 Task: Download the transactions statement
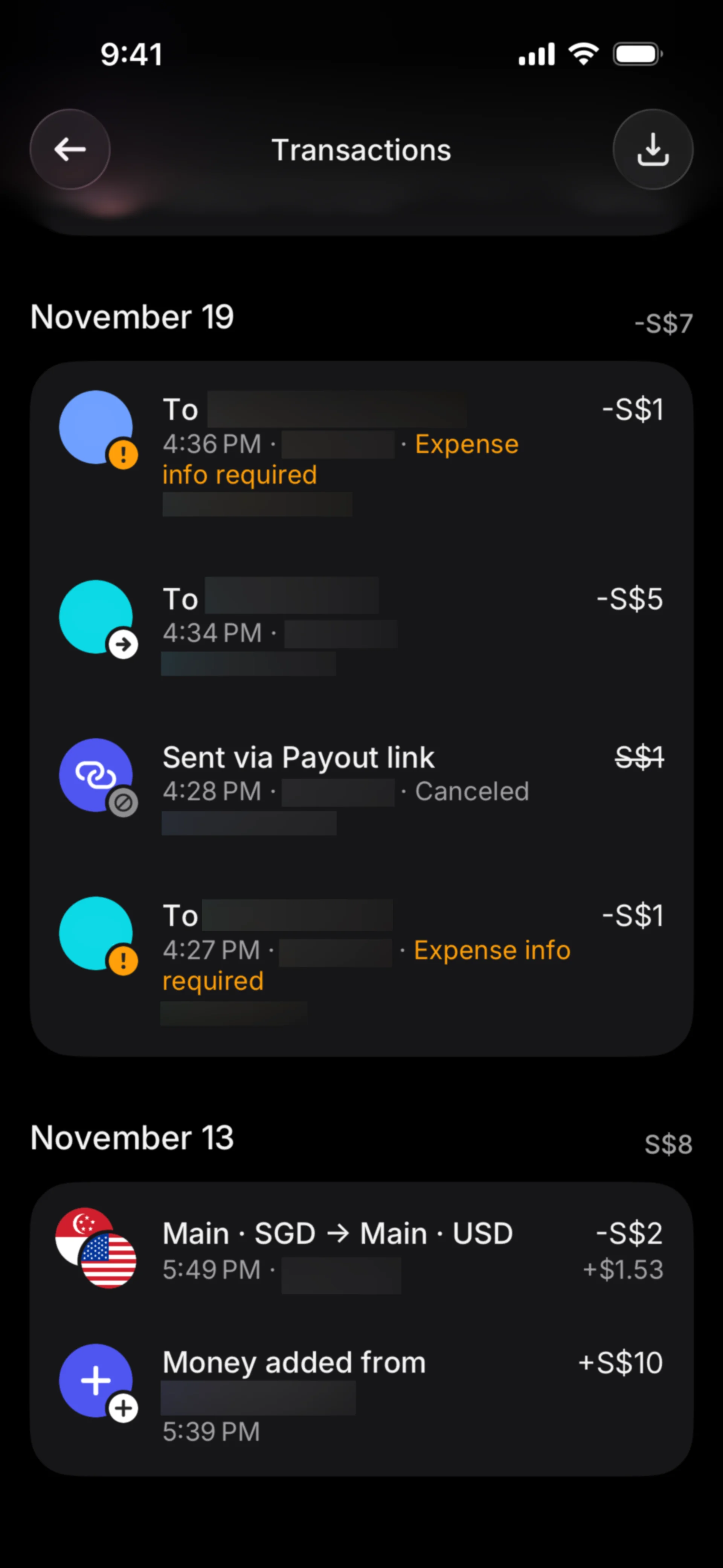tap(653, 149)
